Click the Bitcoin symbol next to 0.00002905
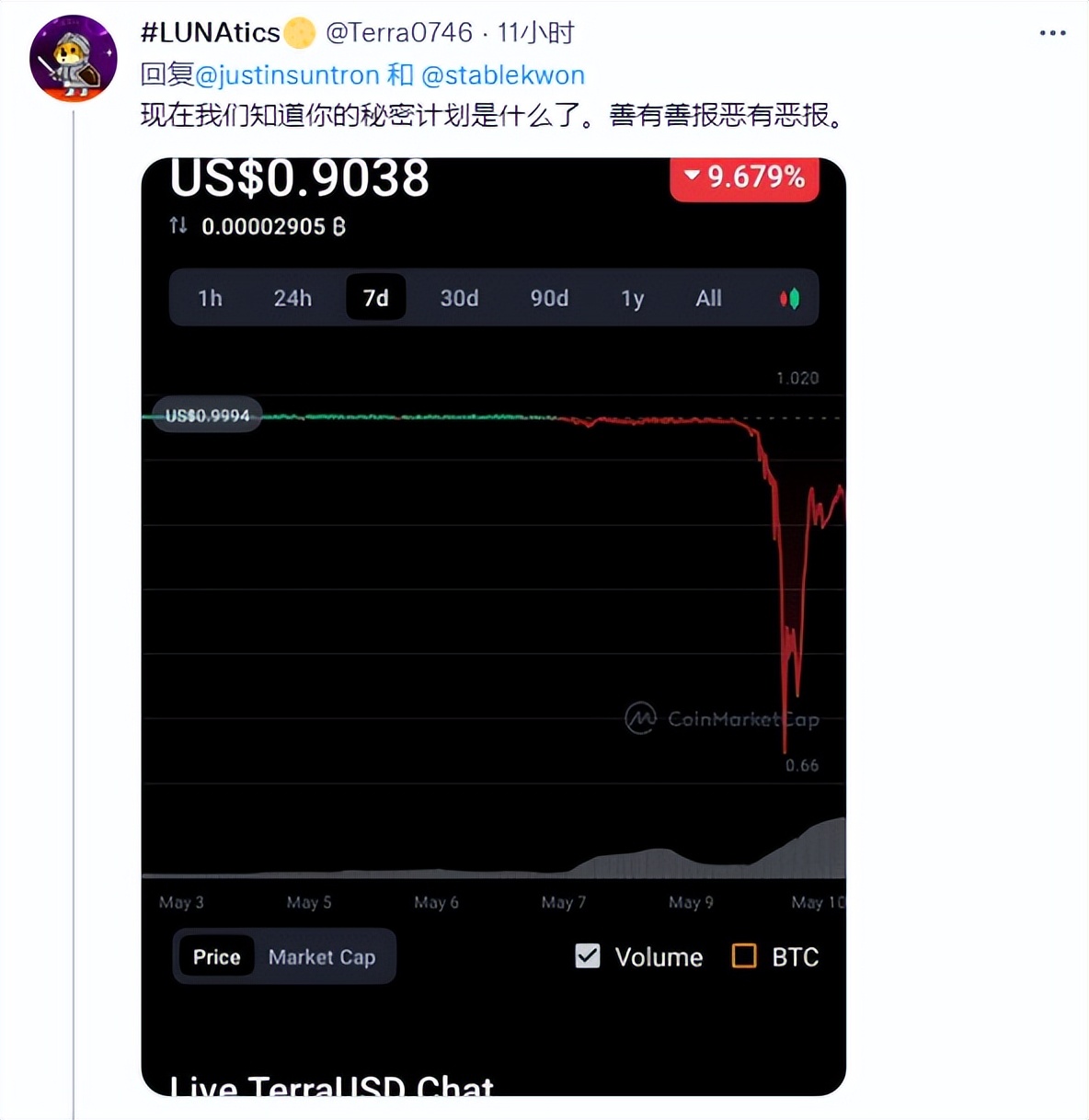 pos(338,226)
